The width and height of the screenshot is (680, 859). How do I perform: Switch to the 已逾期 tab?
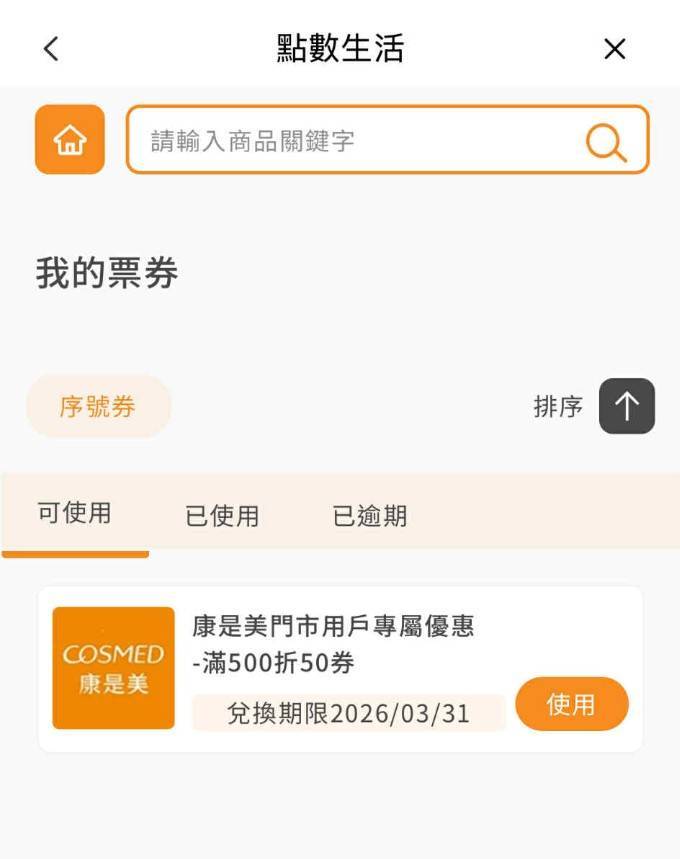pos(370,516)
